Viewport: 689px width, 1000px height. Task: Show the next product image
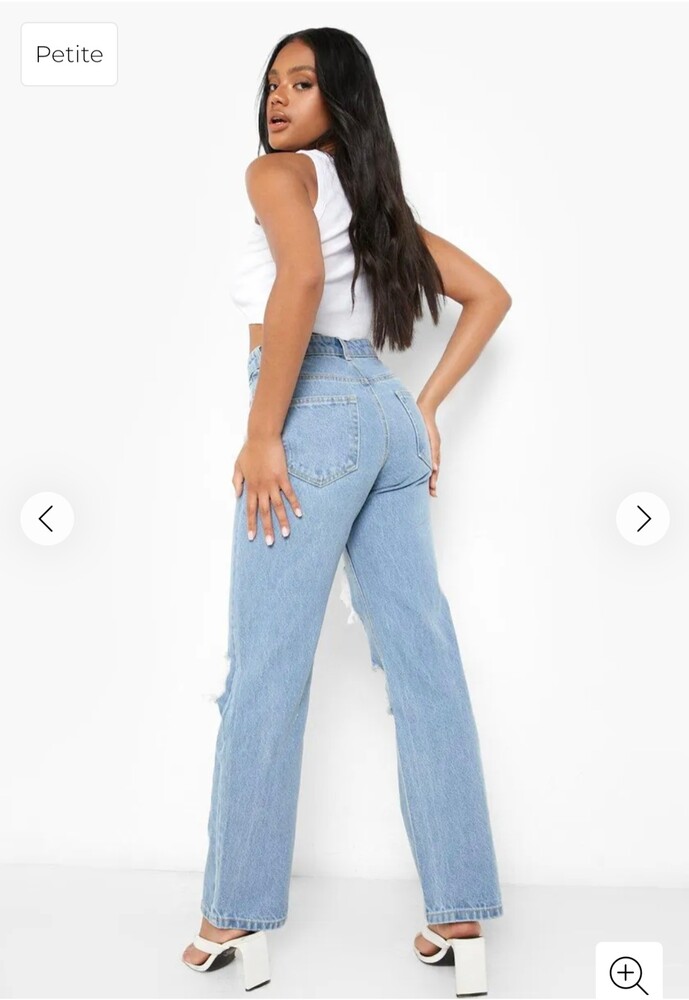pos(642,518)
